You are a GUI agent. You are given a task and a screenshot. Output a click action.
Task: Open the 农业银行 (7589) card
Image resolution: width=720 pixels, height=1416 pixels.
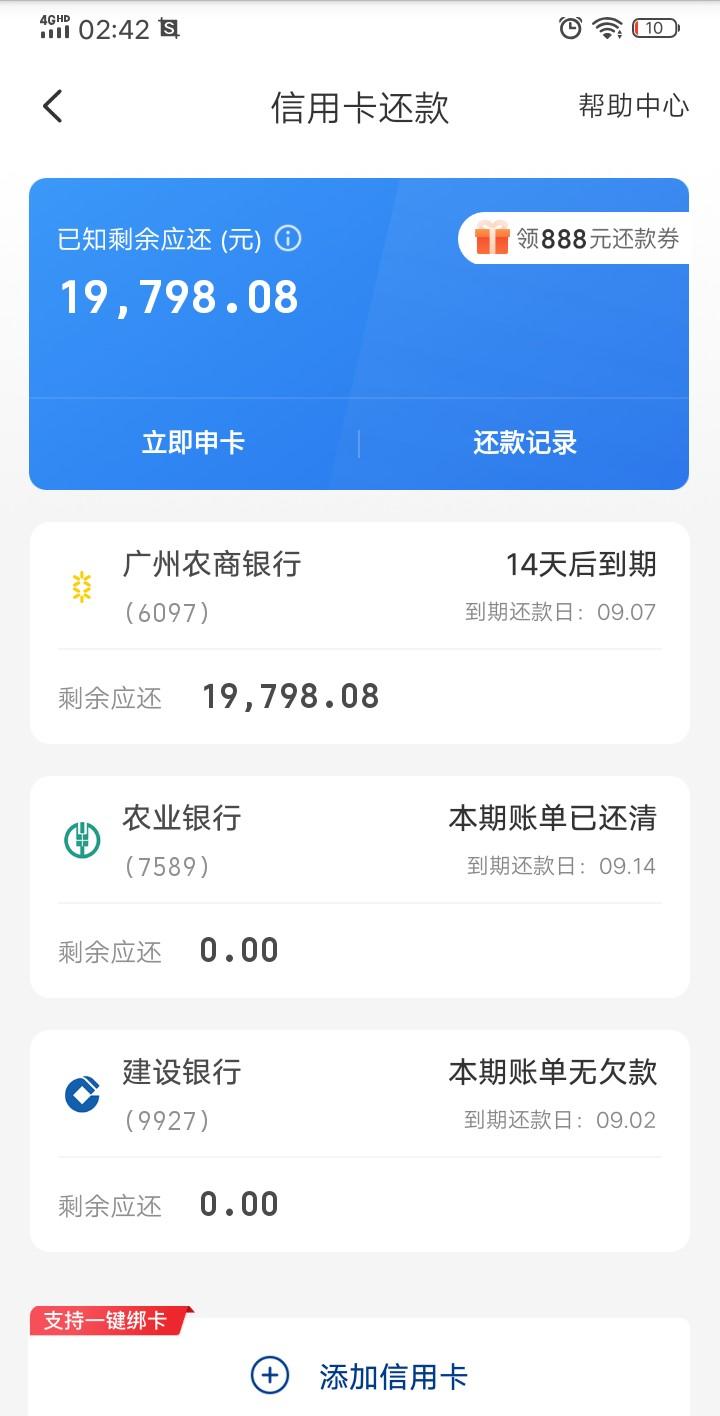click(x=360, y=887)
